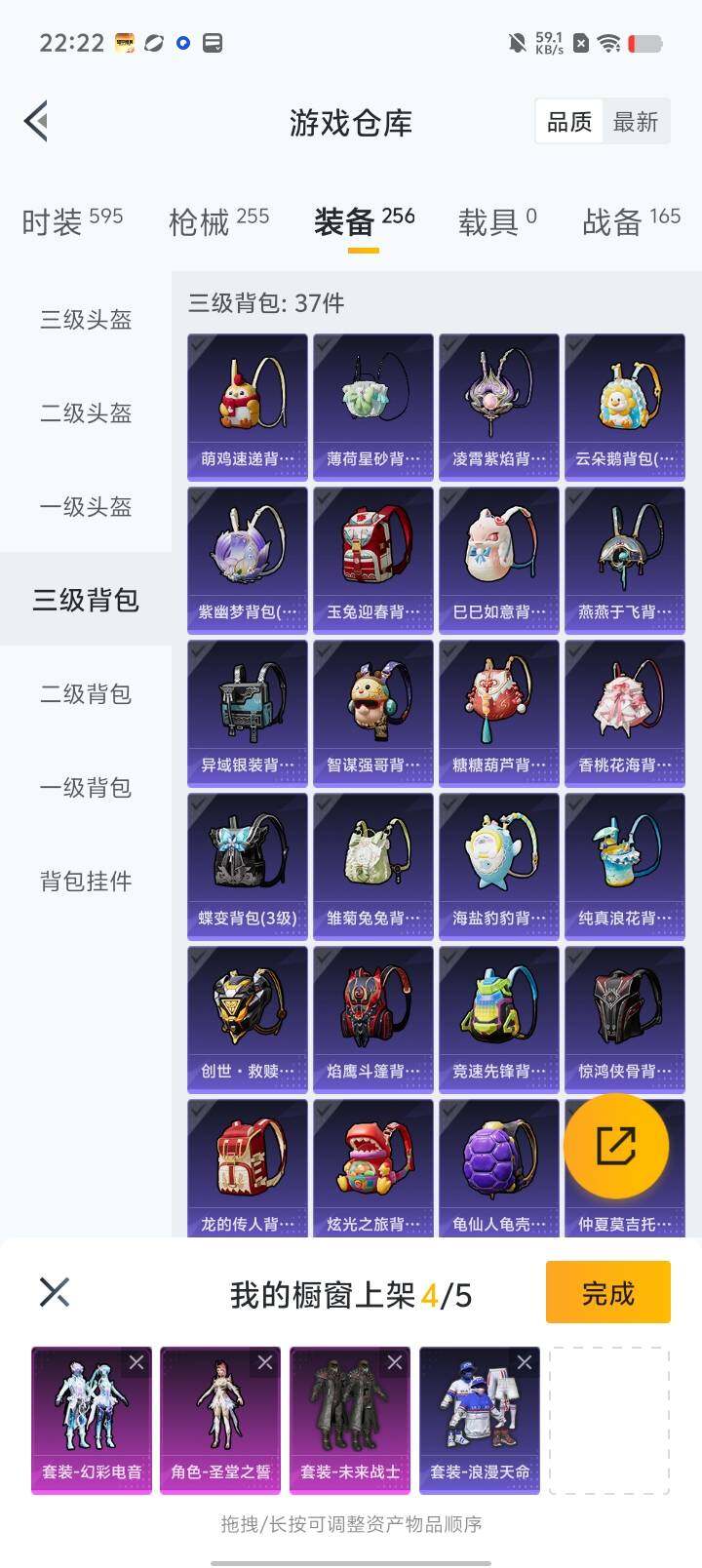
Task: Show the 二级背包 category
Action: click(x=86, y=694)
